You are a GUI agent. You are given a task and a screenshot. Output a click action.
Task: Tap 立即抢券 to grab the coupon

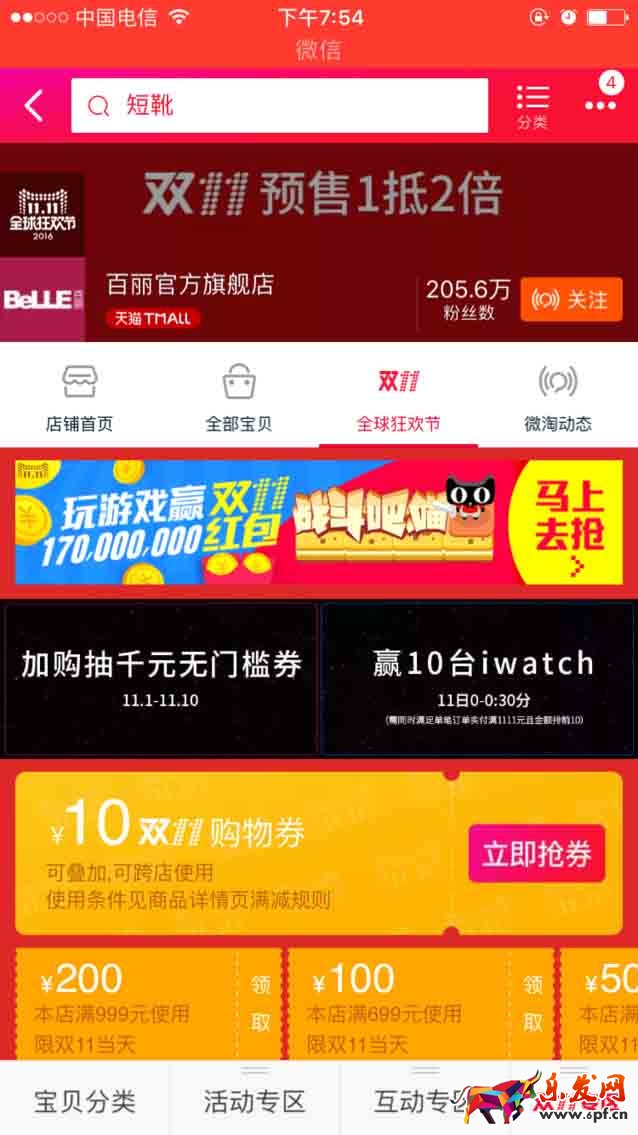coord(537,853)
